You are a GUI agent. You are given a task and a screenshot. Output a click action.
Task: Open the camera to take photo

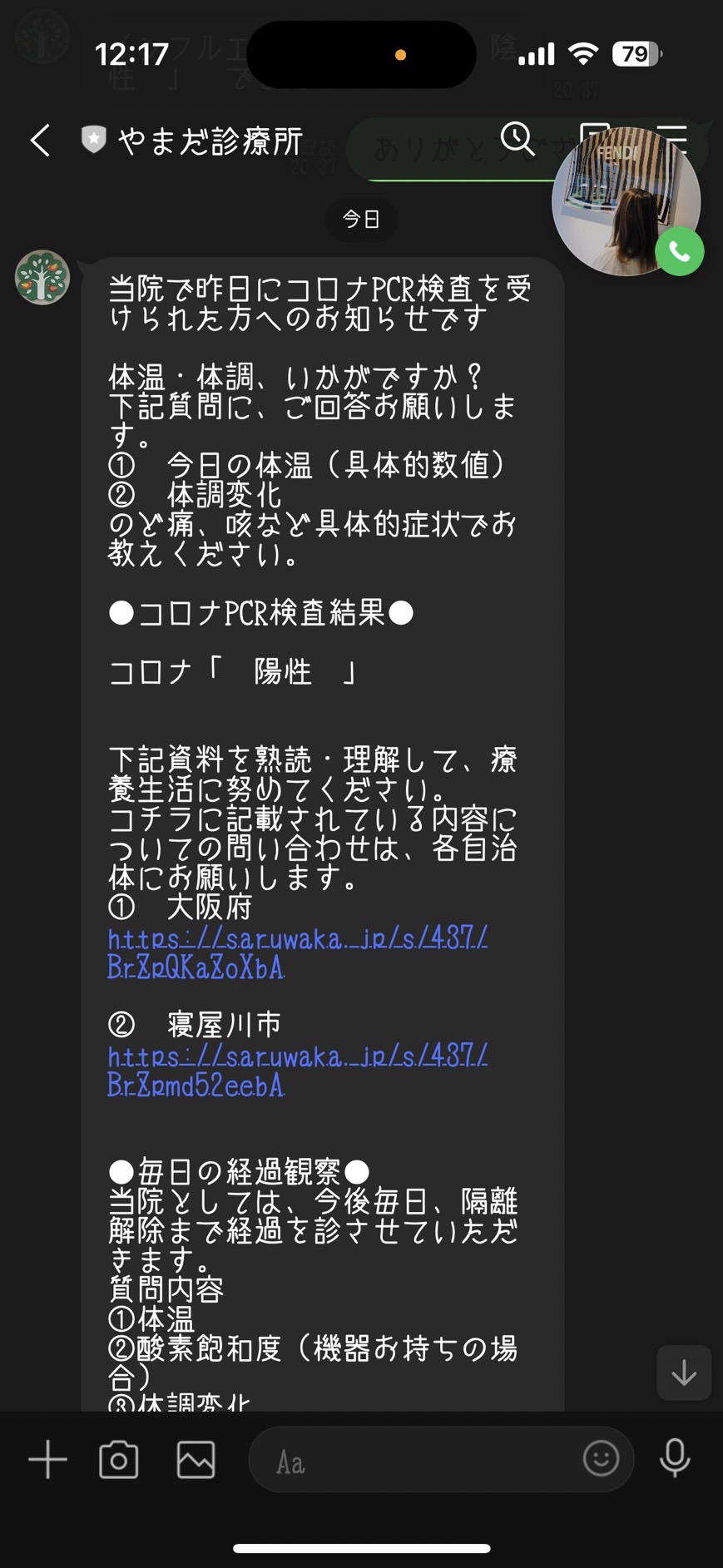(x=119, y=1459)
